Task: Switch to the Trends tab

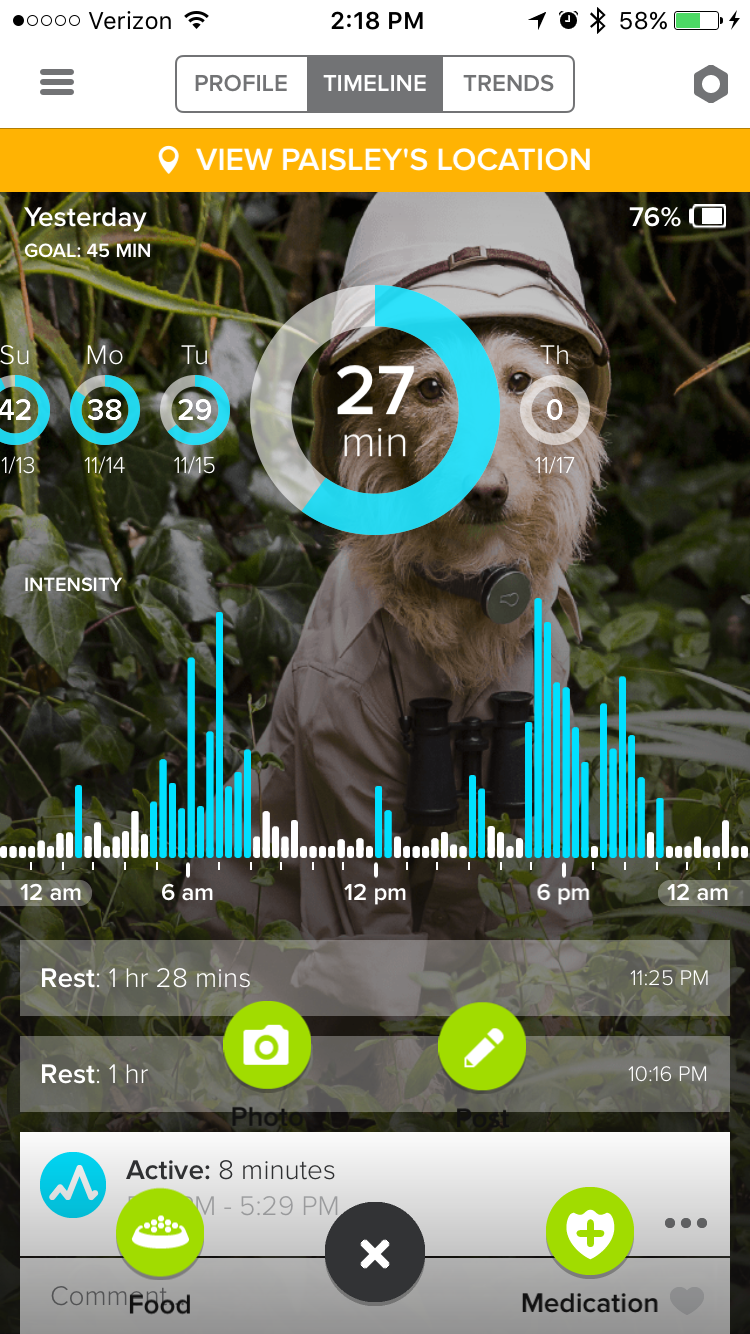Action: click(x=508, y=84)
